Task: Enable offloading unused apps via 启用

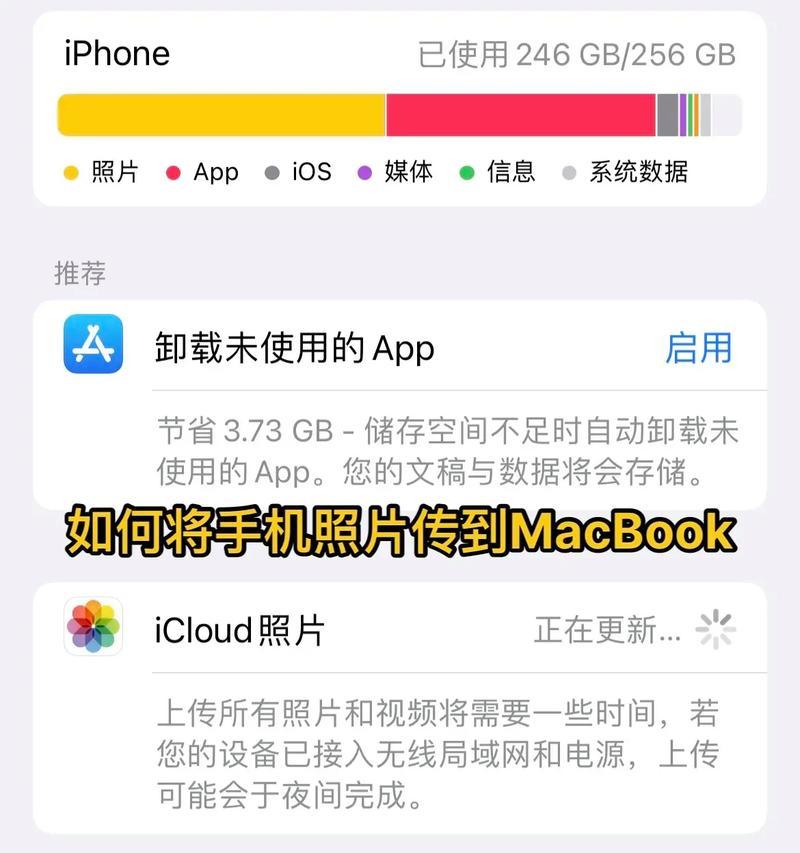Action: pyautogui.click(x=698, y=348)
